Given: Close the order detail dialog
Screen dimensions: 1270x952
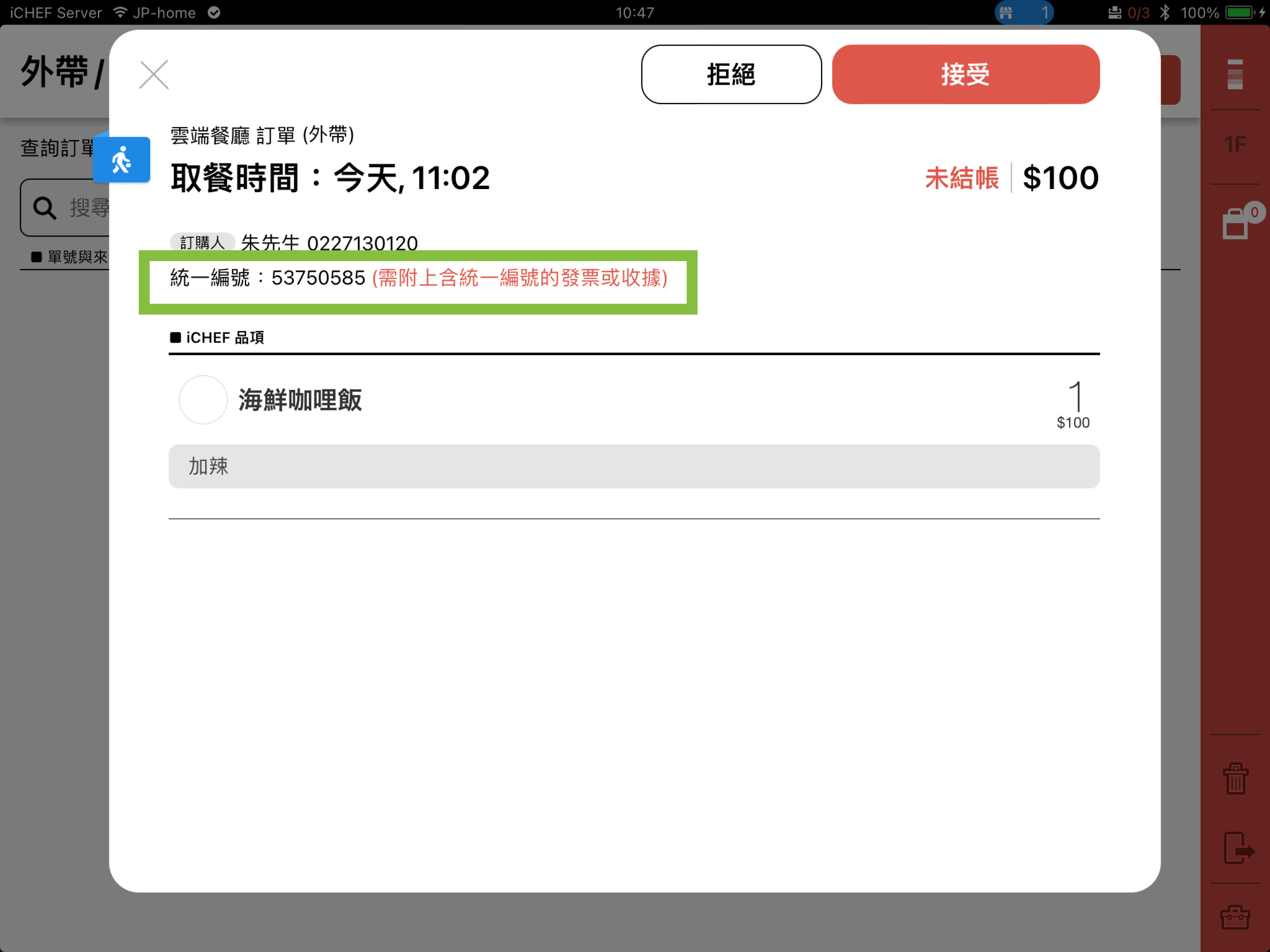Looking at the screenshot, I should pyautogui.click(x=154, y=75).
